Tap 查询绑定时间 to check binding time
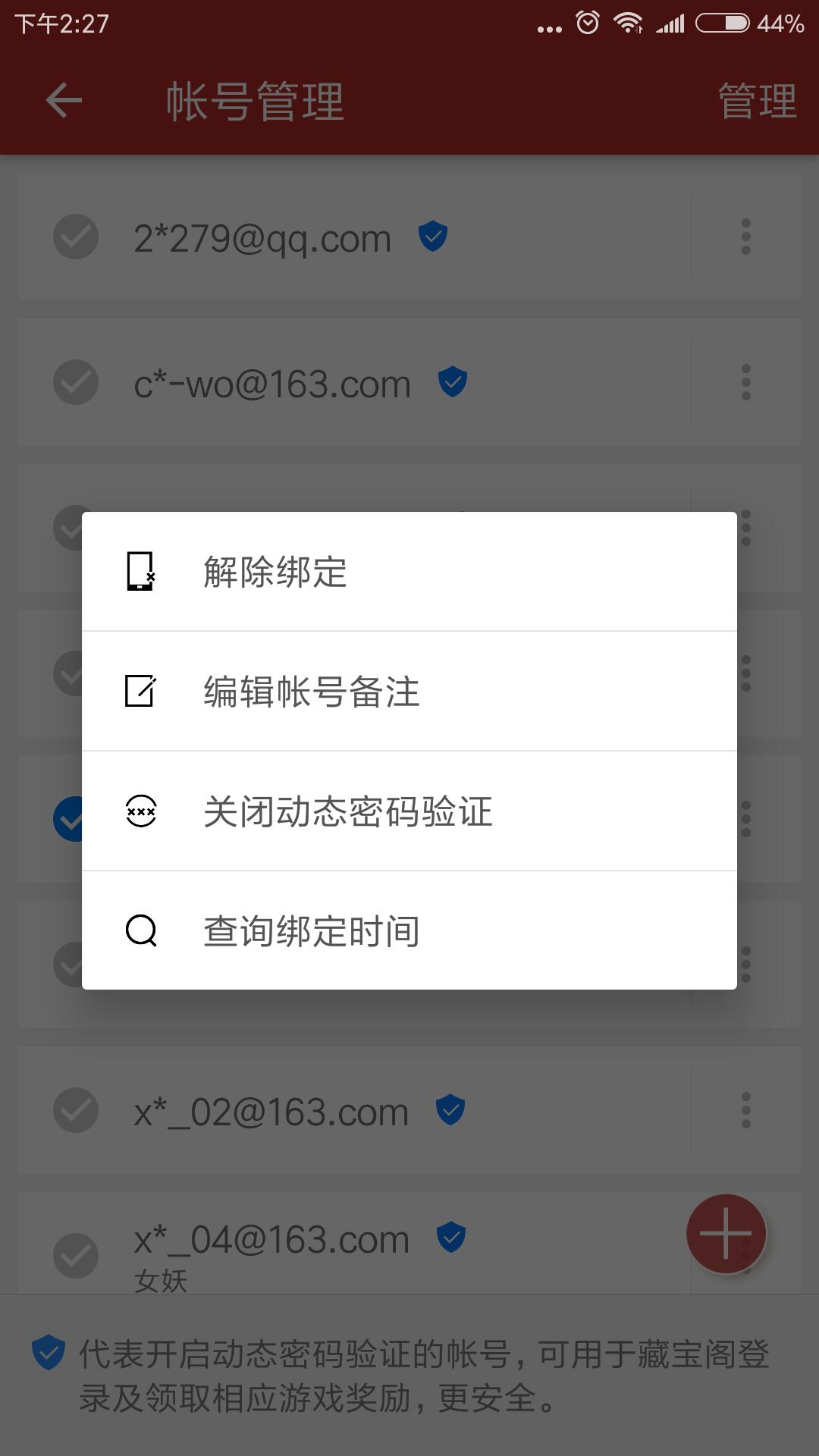This screenshot has height=1456, width=819. 409,930
